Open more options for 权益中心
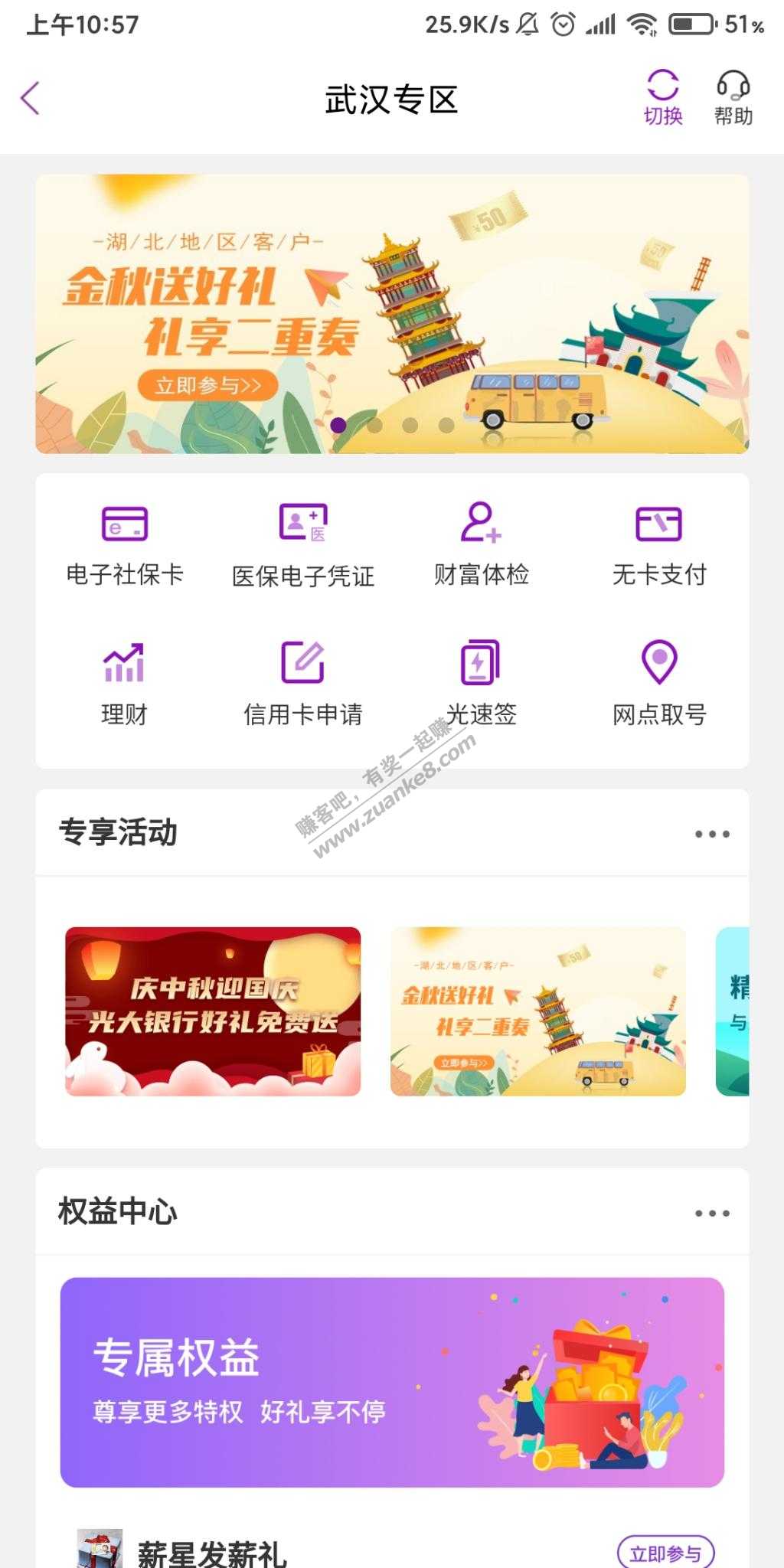784x1568 pixels. tap(712, 1213)
